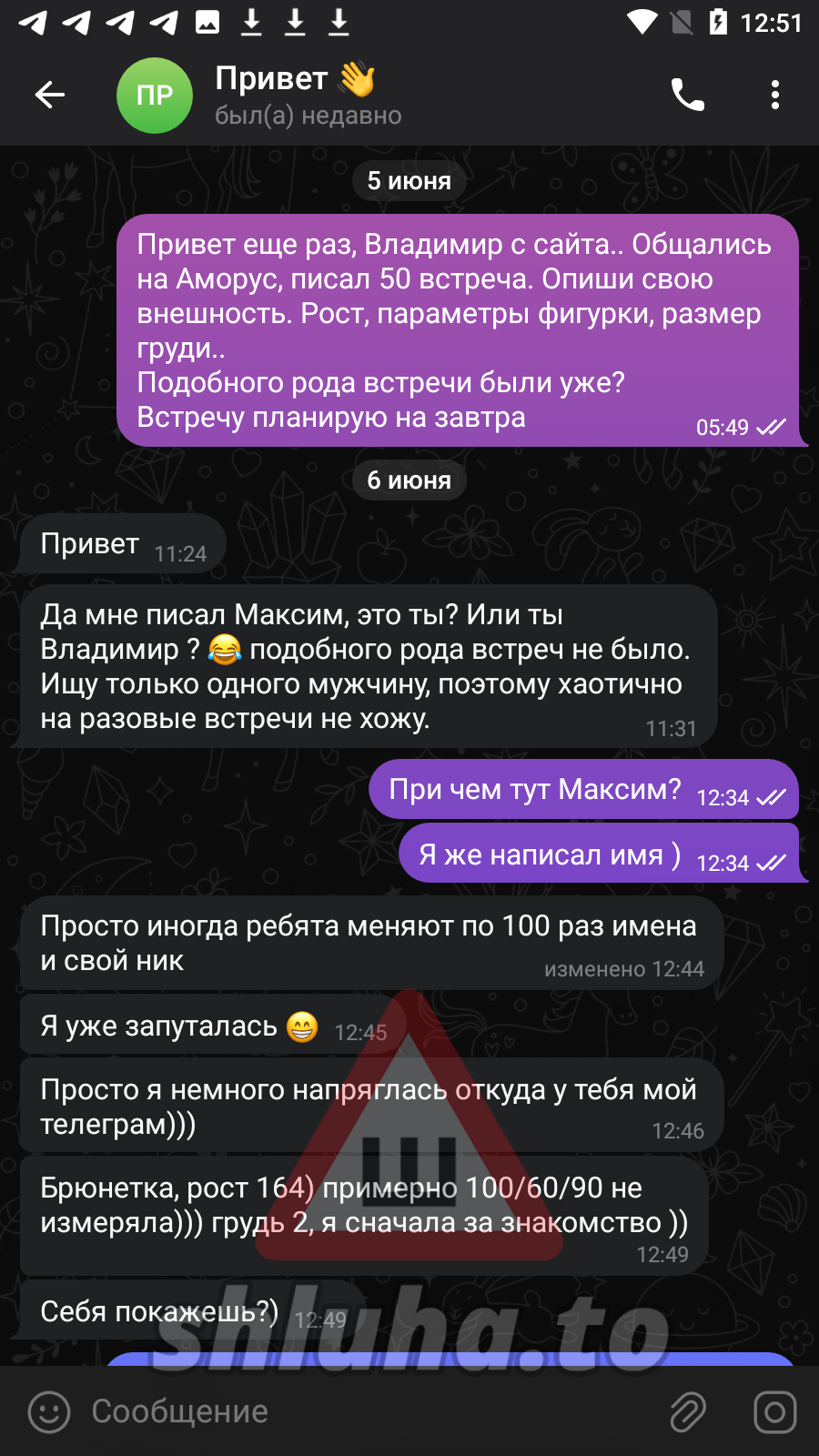Go back to the chat list
This screenshot has width=819, height=1456.
pyautogui.click(x=50, y=95)
